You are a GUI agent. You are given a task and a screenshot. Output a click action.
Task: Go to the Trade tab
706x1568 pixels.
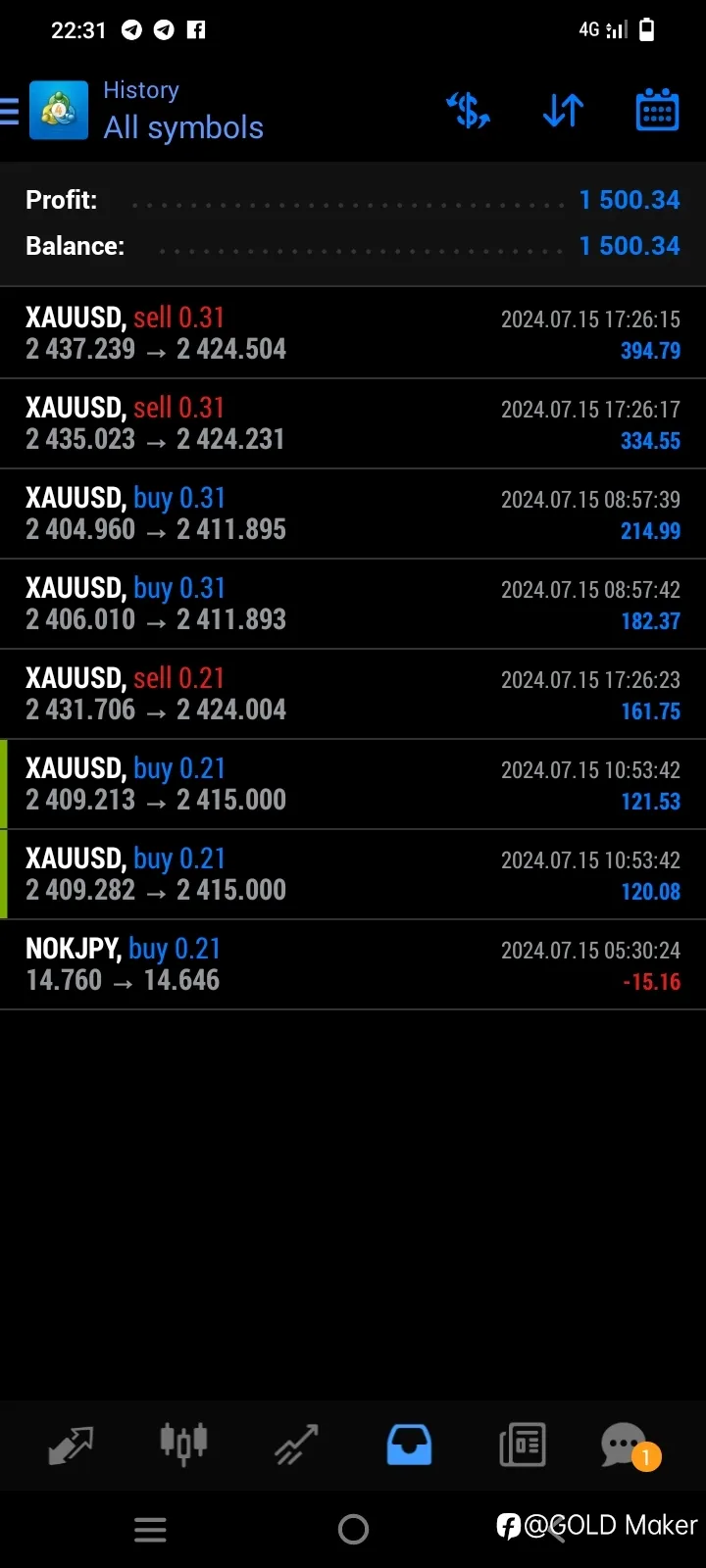click(296, 1445)
